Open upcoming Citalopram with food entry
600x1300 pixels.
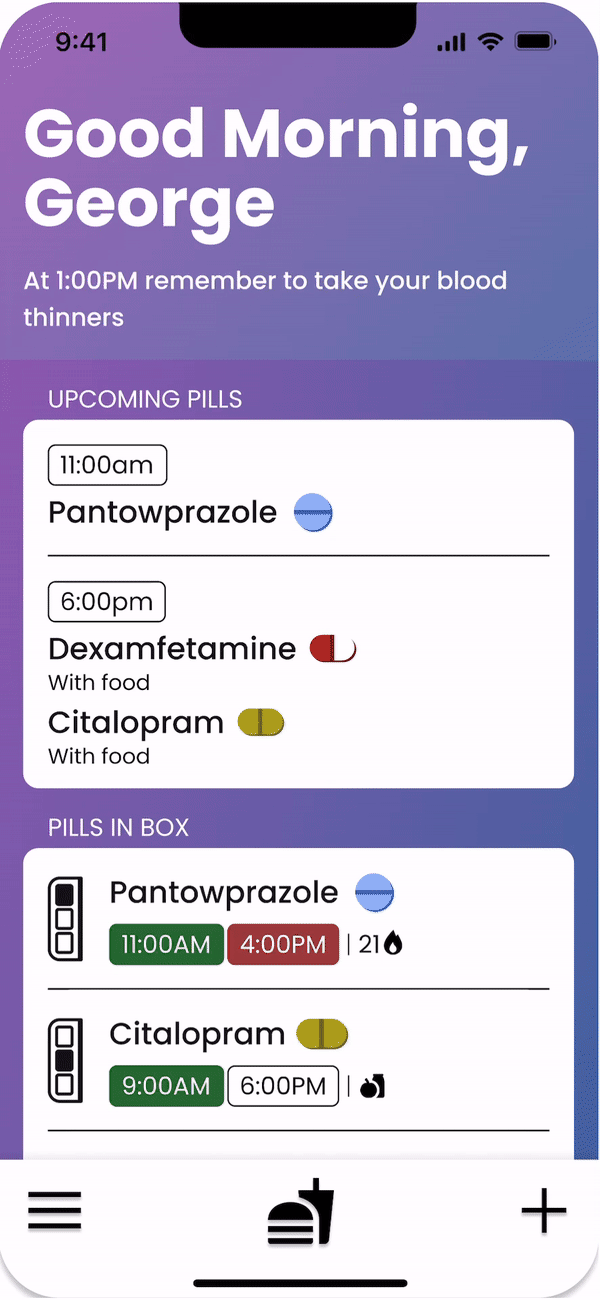click(x=167, y=736)
